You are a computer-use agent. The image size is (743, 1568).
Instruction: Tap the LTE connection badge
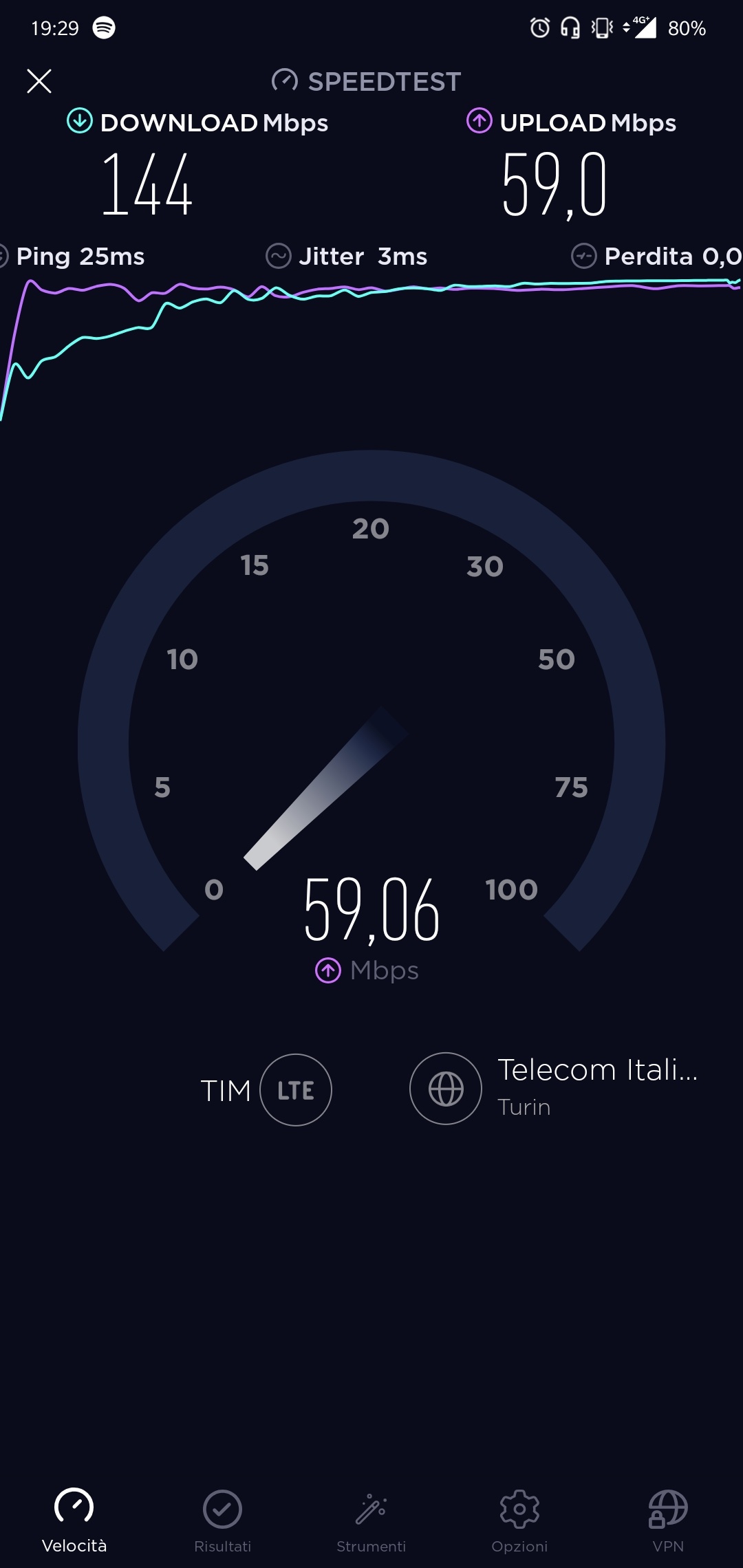(296, 1090)
